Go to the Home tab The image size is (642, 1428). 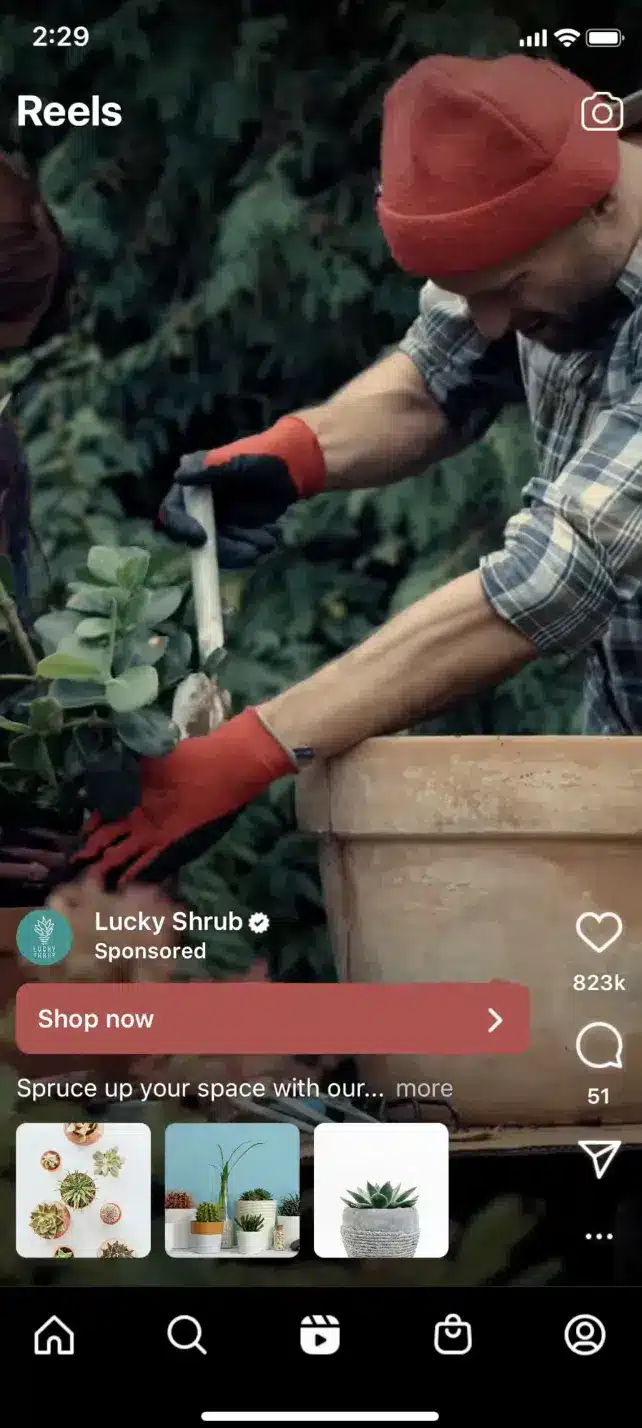point(54,1335)
